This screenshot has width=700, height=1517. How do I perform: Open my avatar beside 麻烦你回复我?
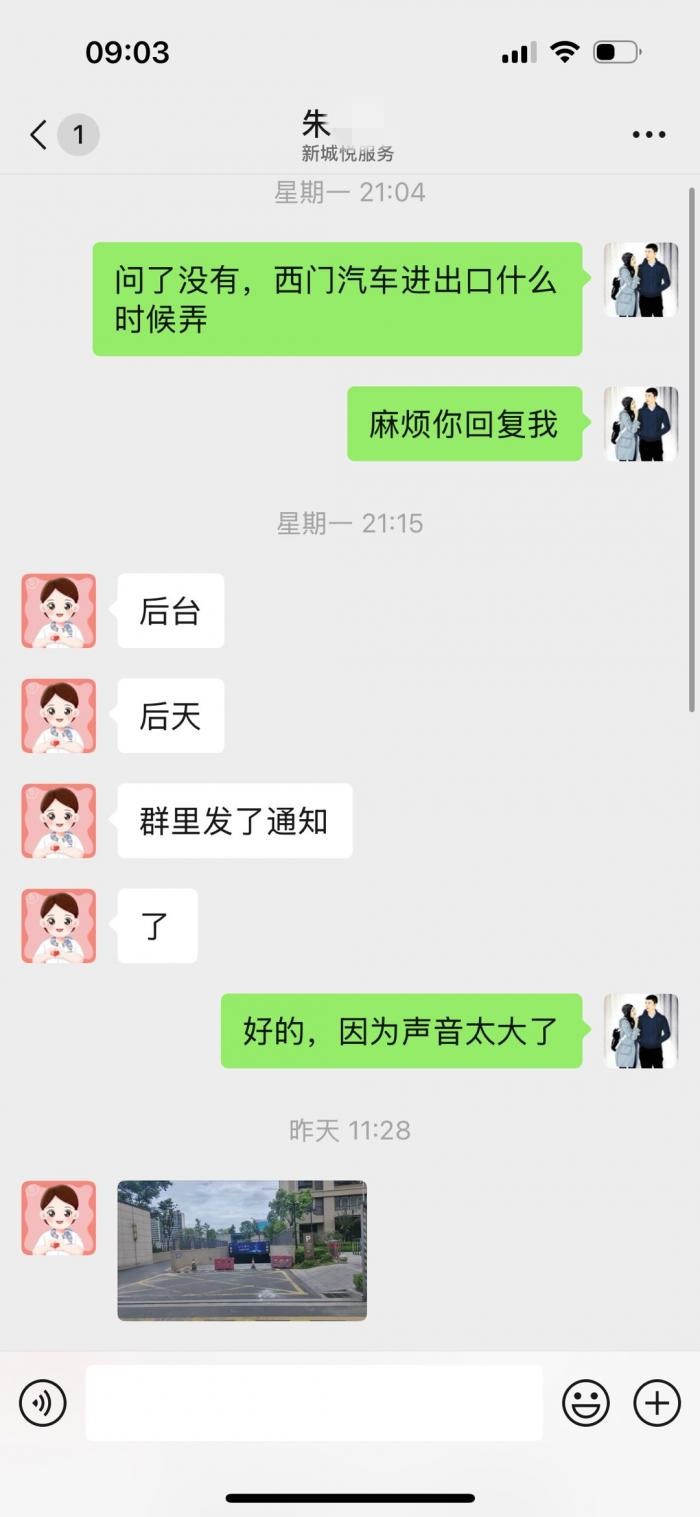[x=641, y=424]
